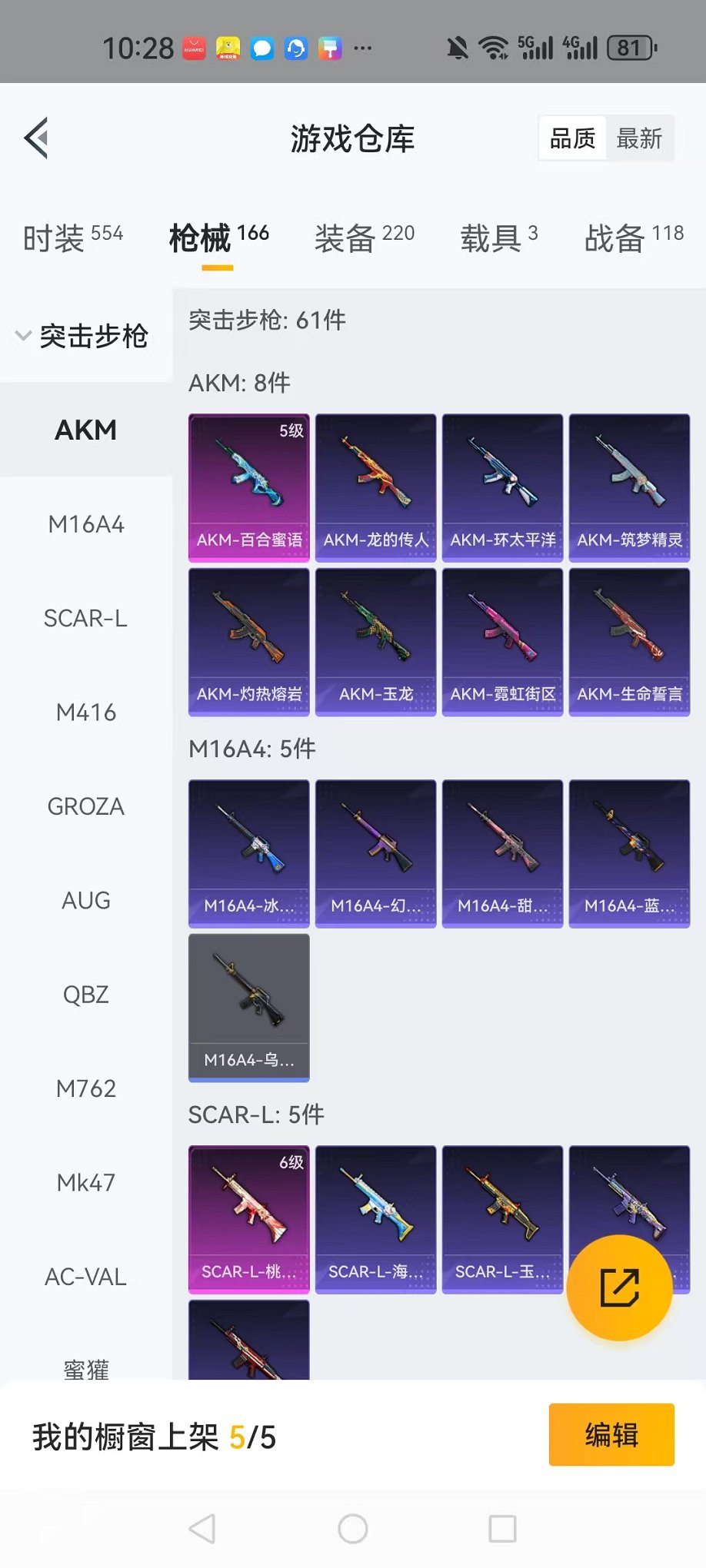This screenshot has width=706, height=1568.
Task: Jump to M416 weapons
Action: point(85,713)
